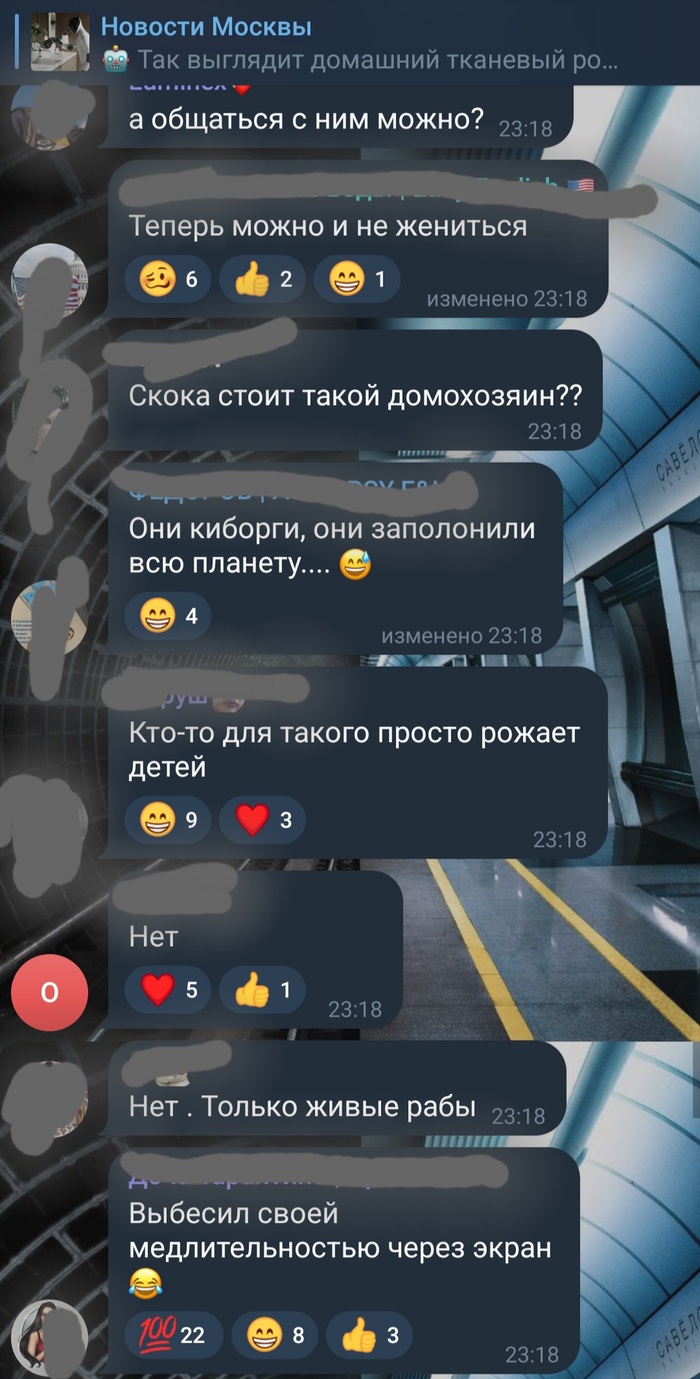
Task: Tap grinning reaction under 'Они киборги' message
Action: [x=167, y=617]
